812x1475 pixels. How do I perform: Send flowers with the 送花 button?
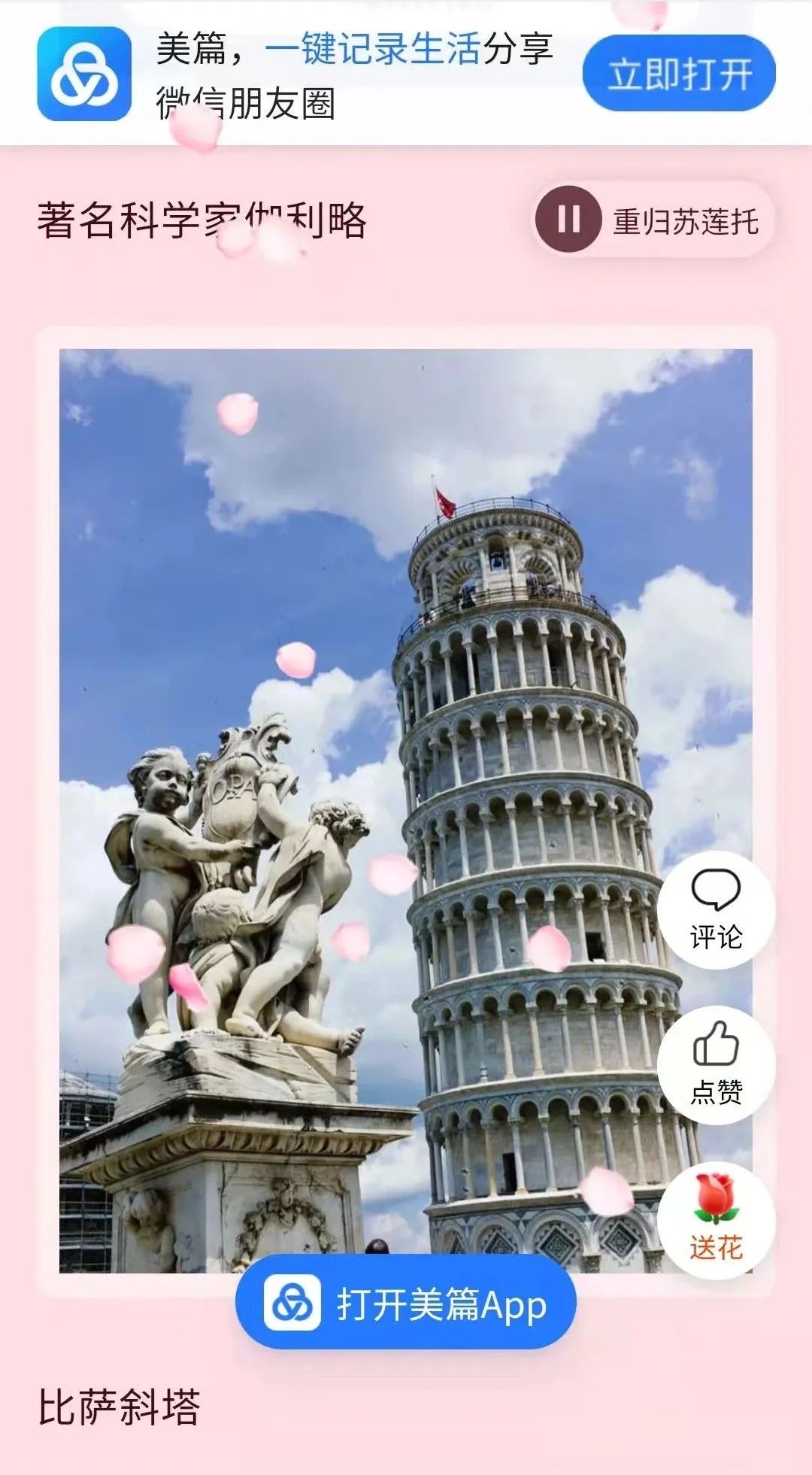pos(716,1219)
